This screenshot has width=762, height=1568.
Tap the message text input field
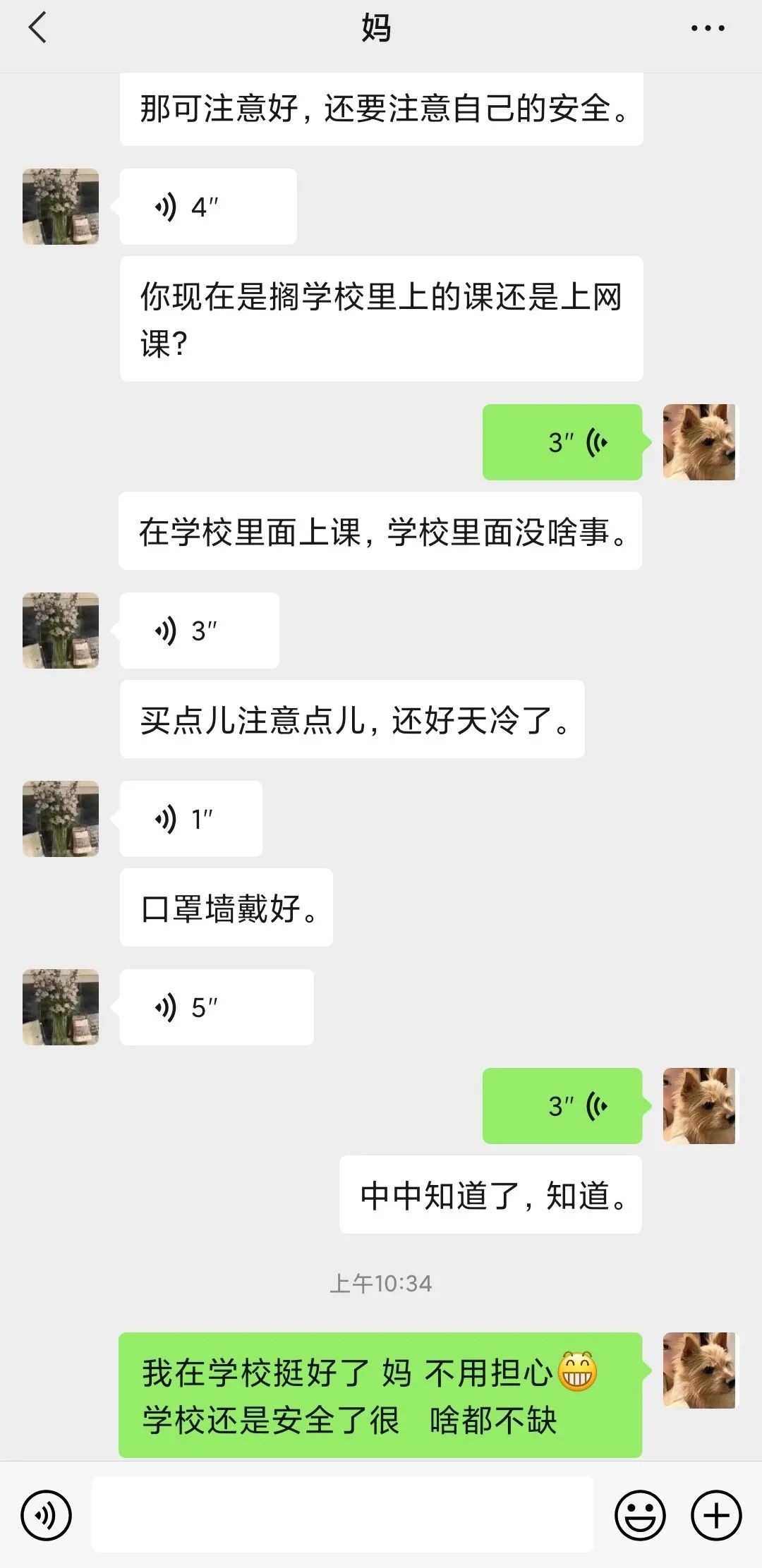tap(343, 1514)
